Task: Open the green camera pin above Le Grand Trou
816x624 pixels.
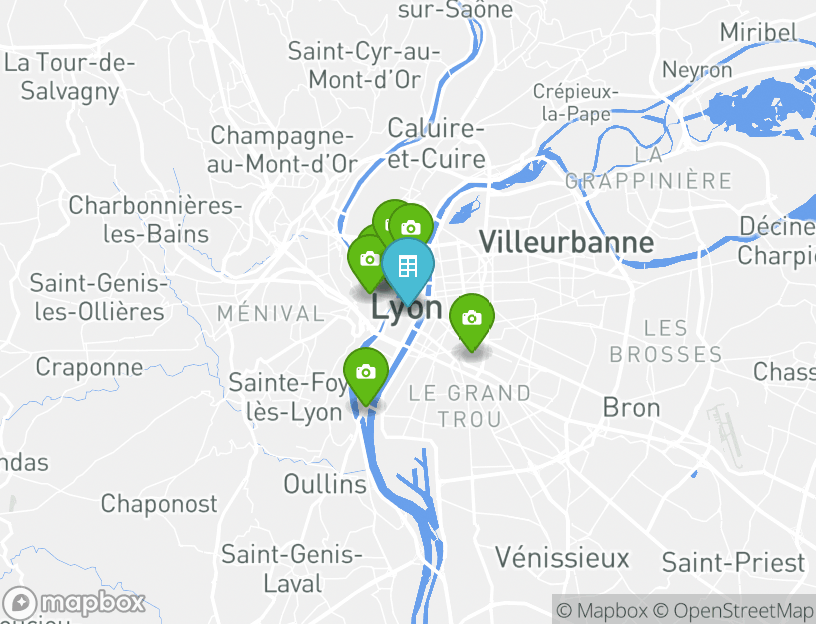Action: [x=472, y=320]
